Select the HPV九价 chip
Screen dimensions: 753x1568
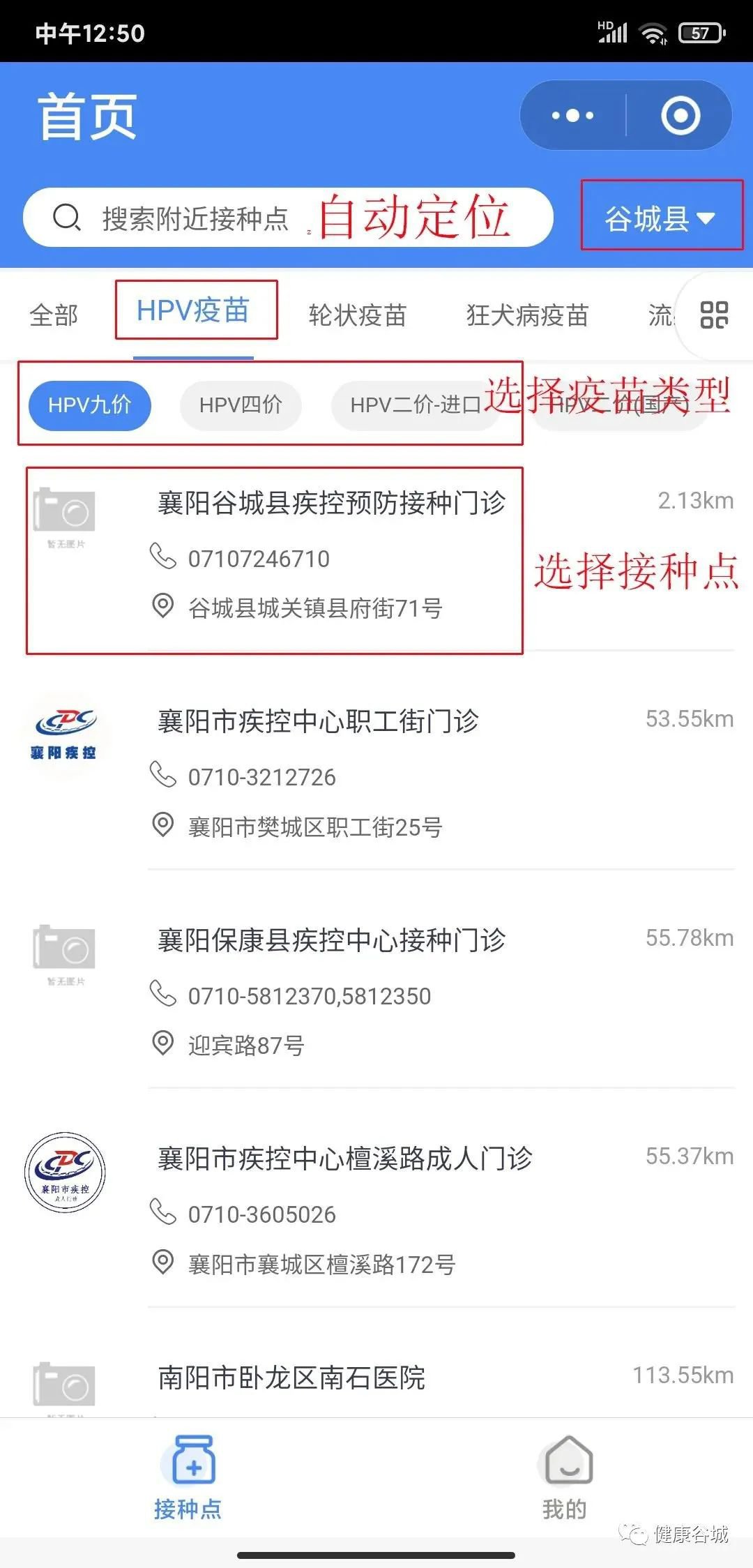click(x=89, y=405)
